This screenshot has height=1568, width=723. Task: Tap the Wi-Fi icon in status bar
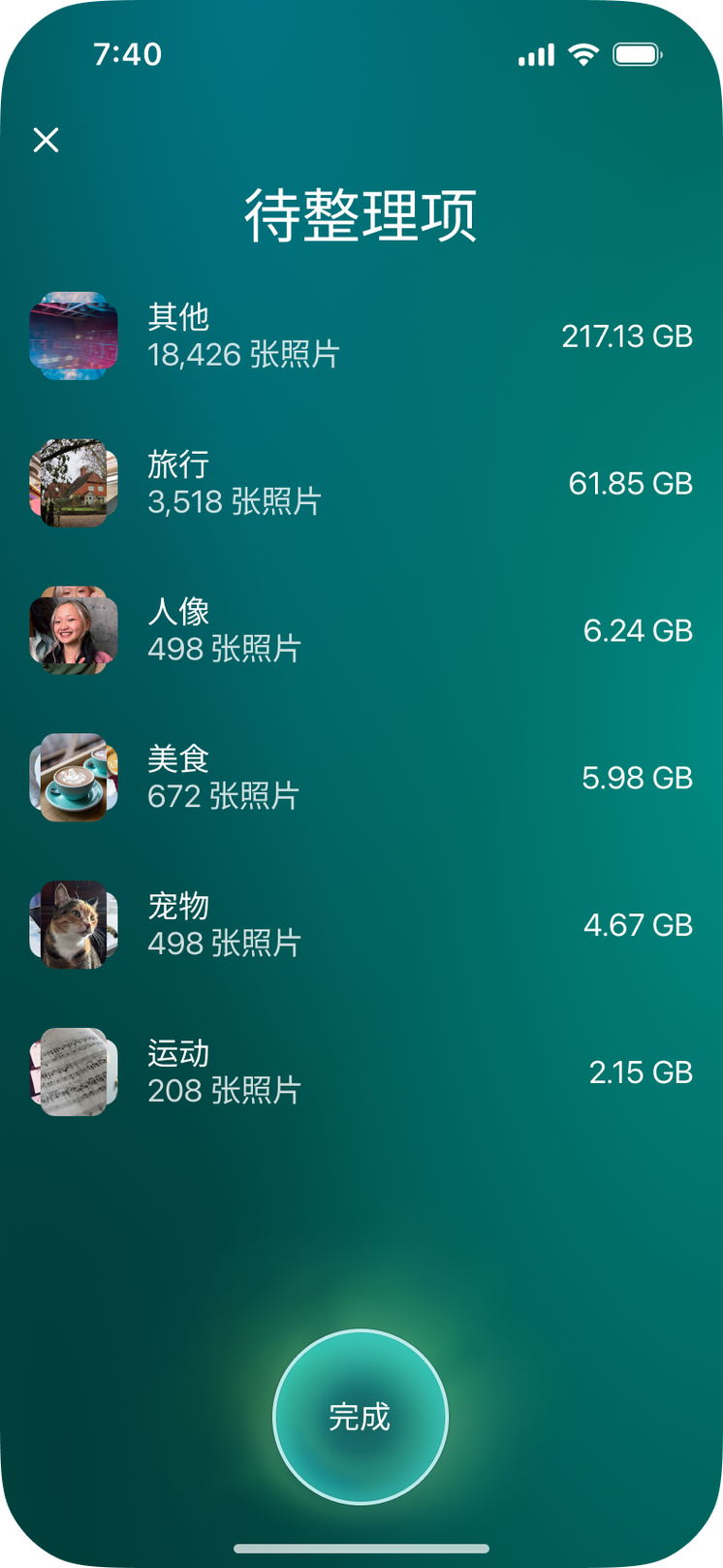coord(582,55)
